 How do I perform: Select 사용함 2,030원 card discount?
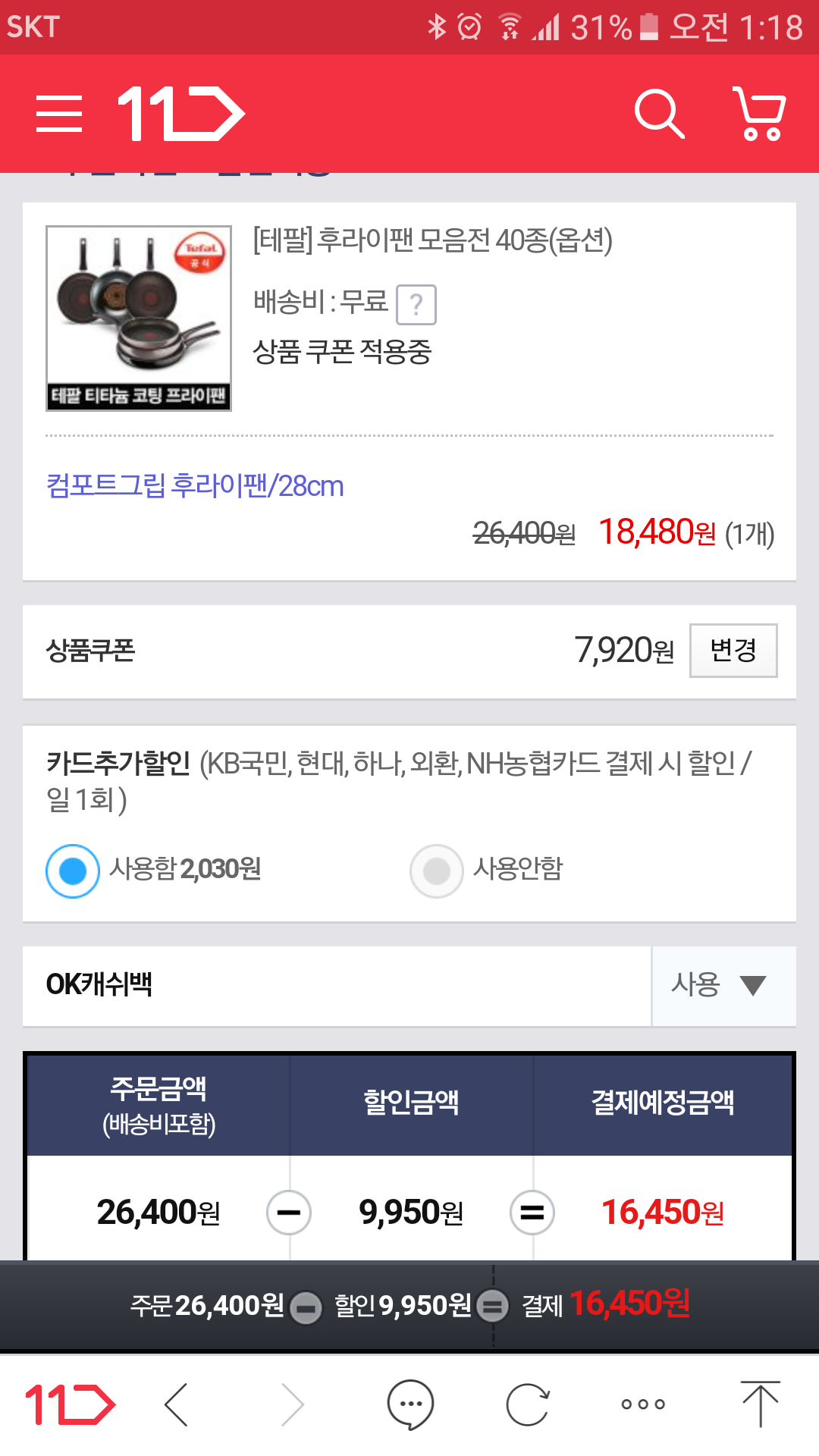(73, 871)
